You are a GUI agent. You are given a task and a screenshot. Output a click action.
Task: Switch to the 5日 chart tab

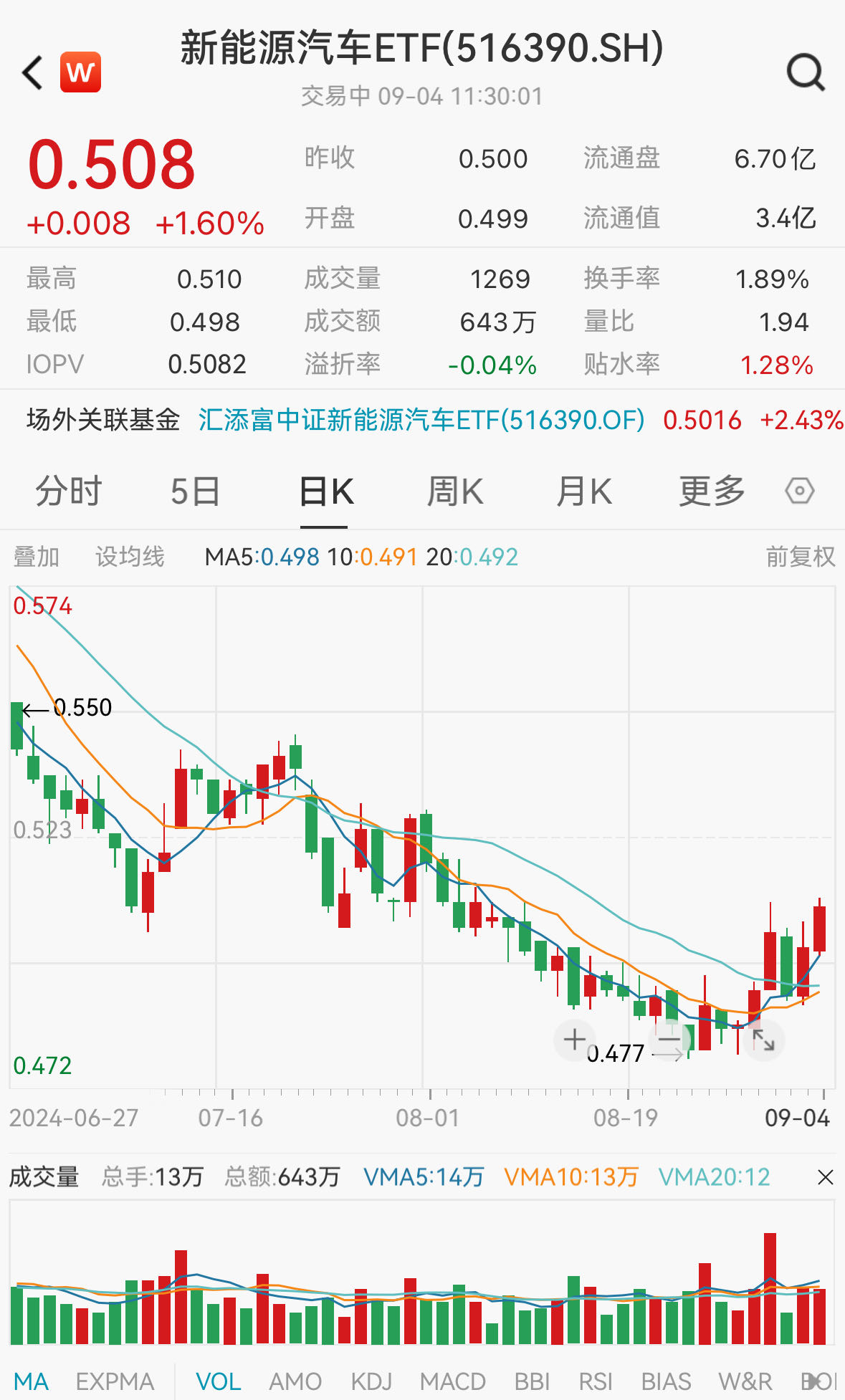195,492
